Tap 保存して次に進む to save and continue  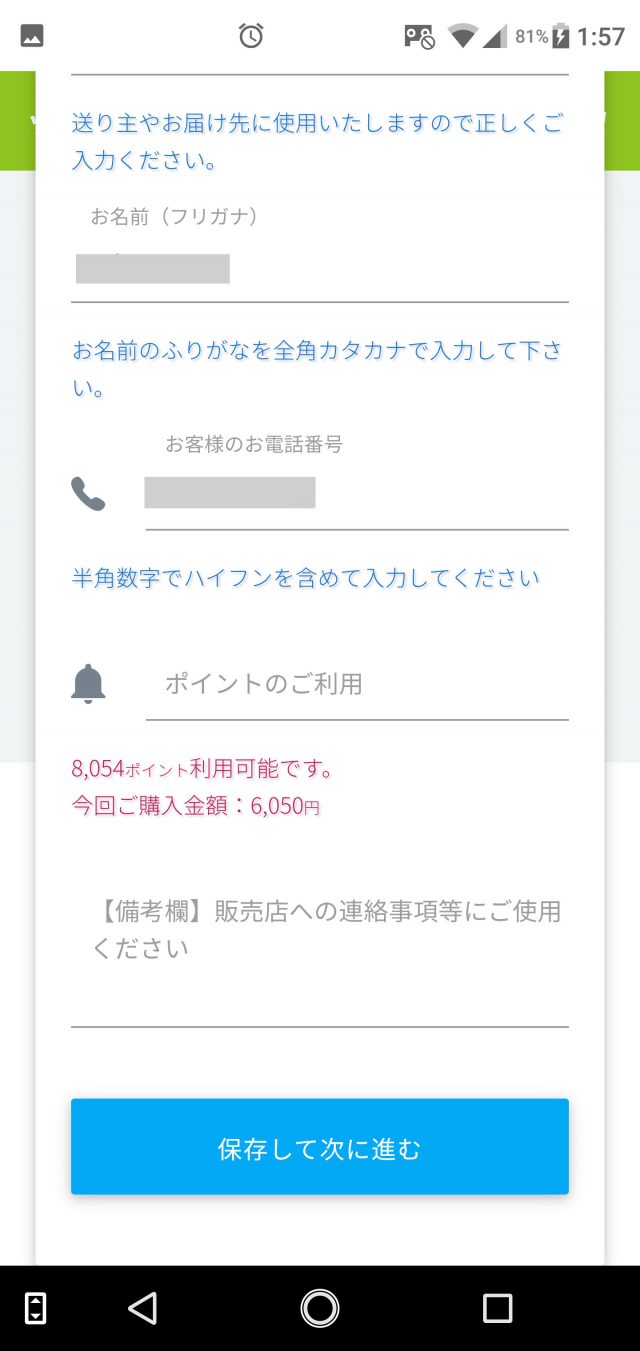click(320, 1147)
